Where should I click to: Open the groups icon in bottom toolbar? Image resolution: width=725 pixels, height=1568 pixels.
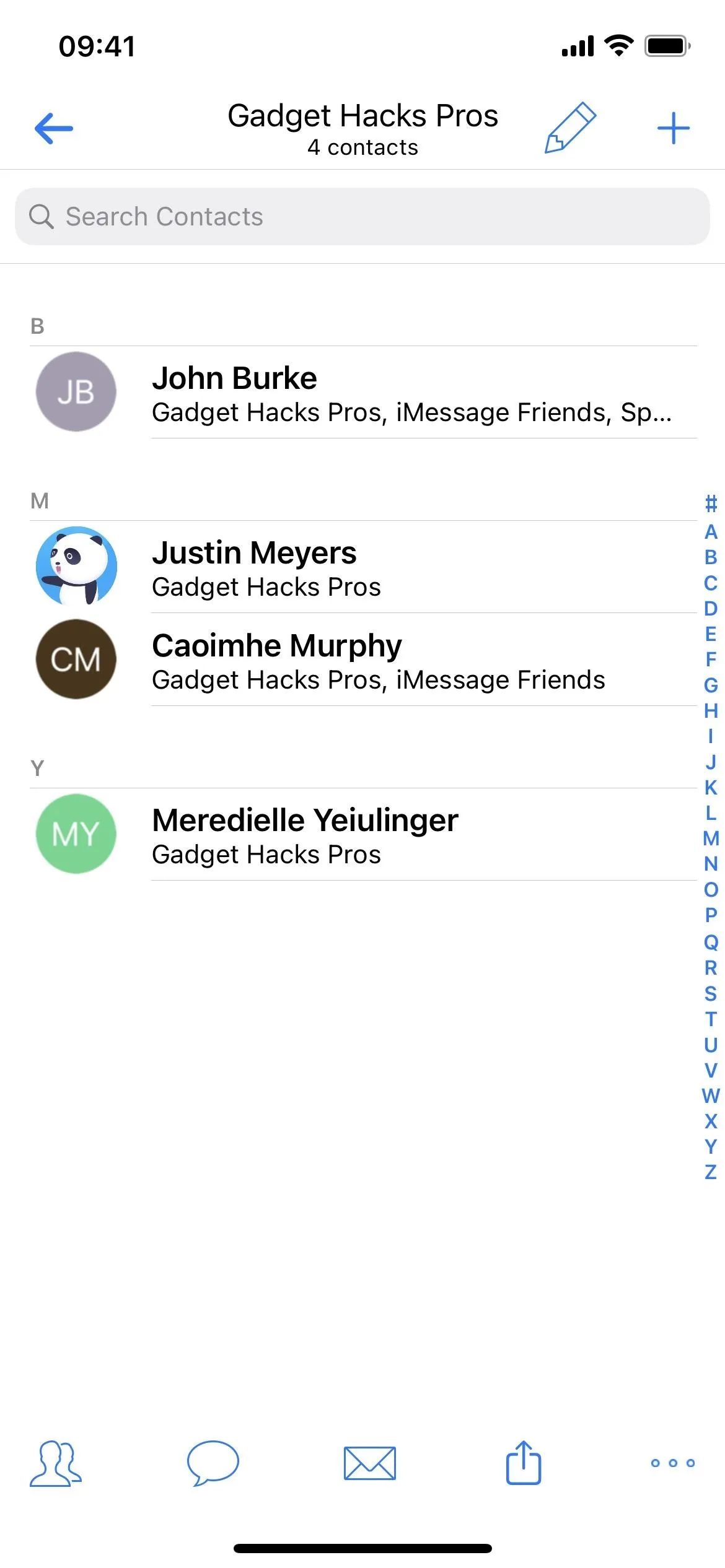(56, 1463)
